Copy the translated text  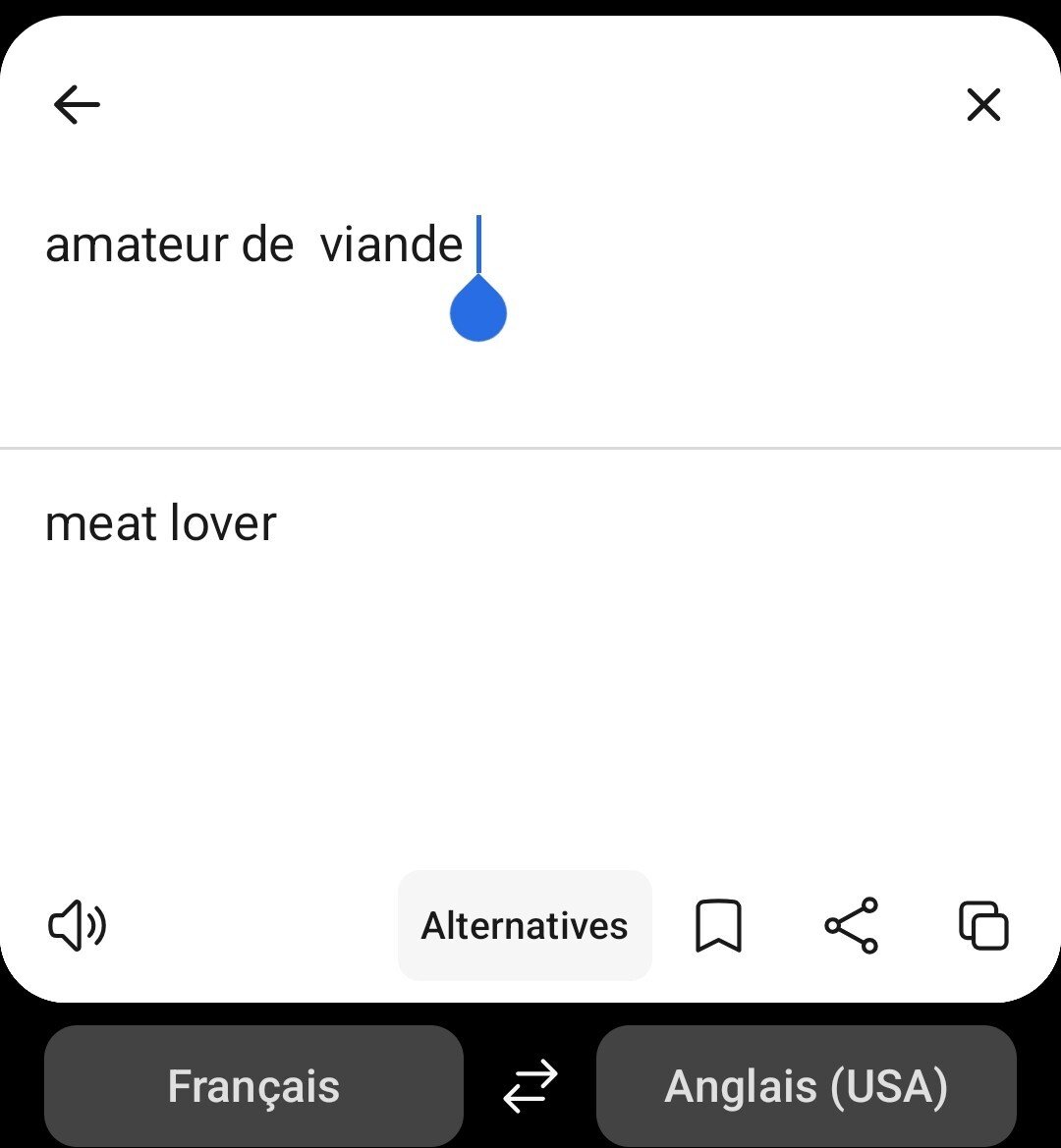point(983,926)
